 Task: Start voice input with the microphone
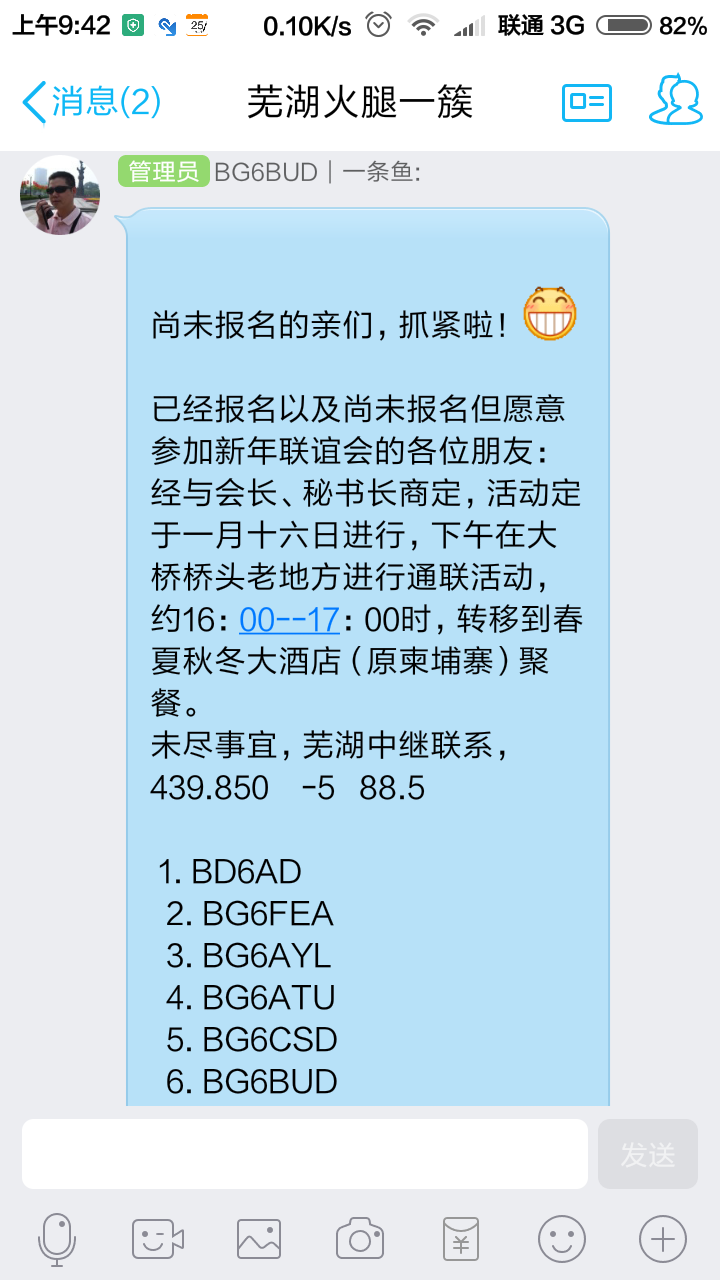(56, 1240)
